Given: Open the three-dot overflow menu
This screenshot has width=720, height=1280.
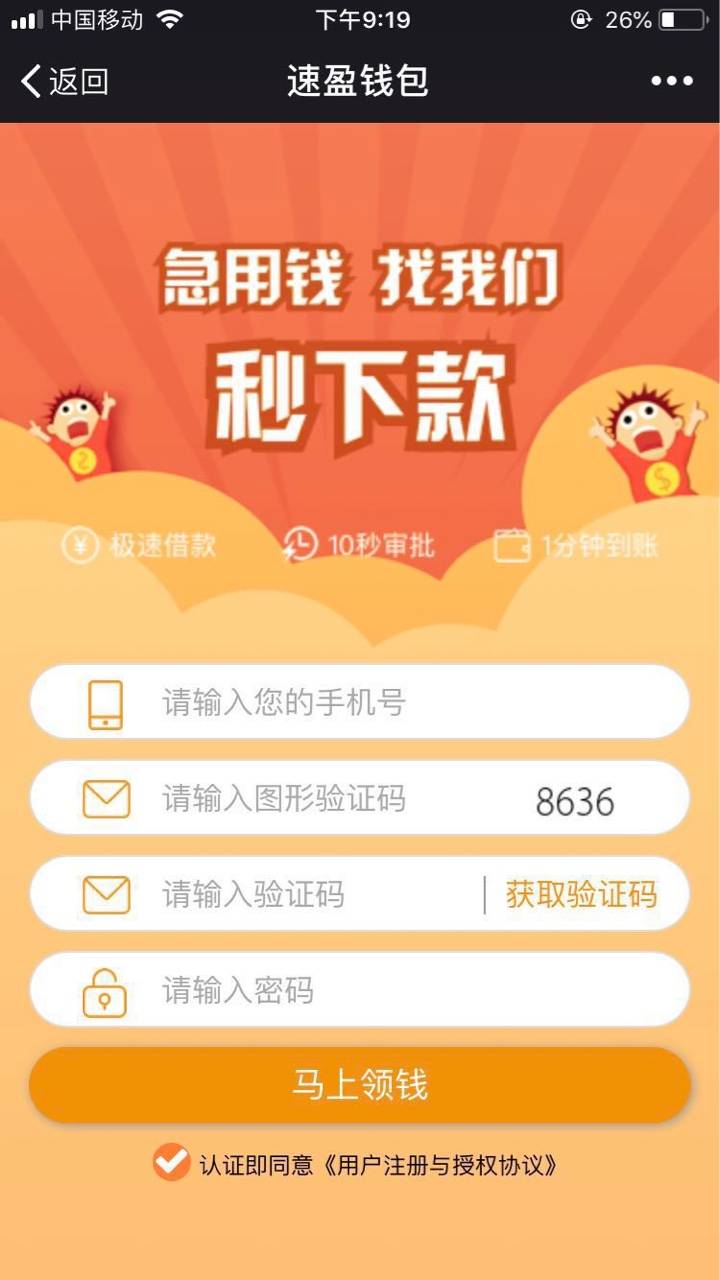Looking at the screenshot, I should [x=672, y=81].
